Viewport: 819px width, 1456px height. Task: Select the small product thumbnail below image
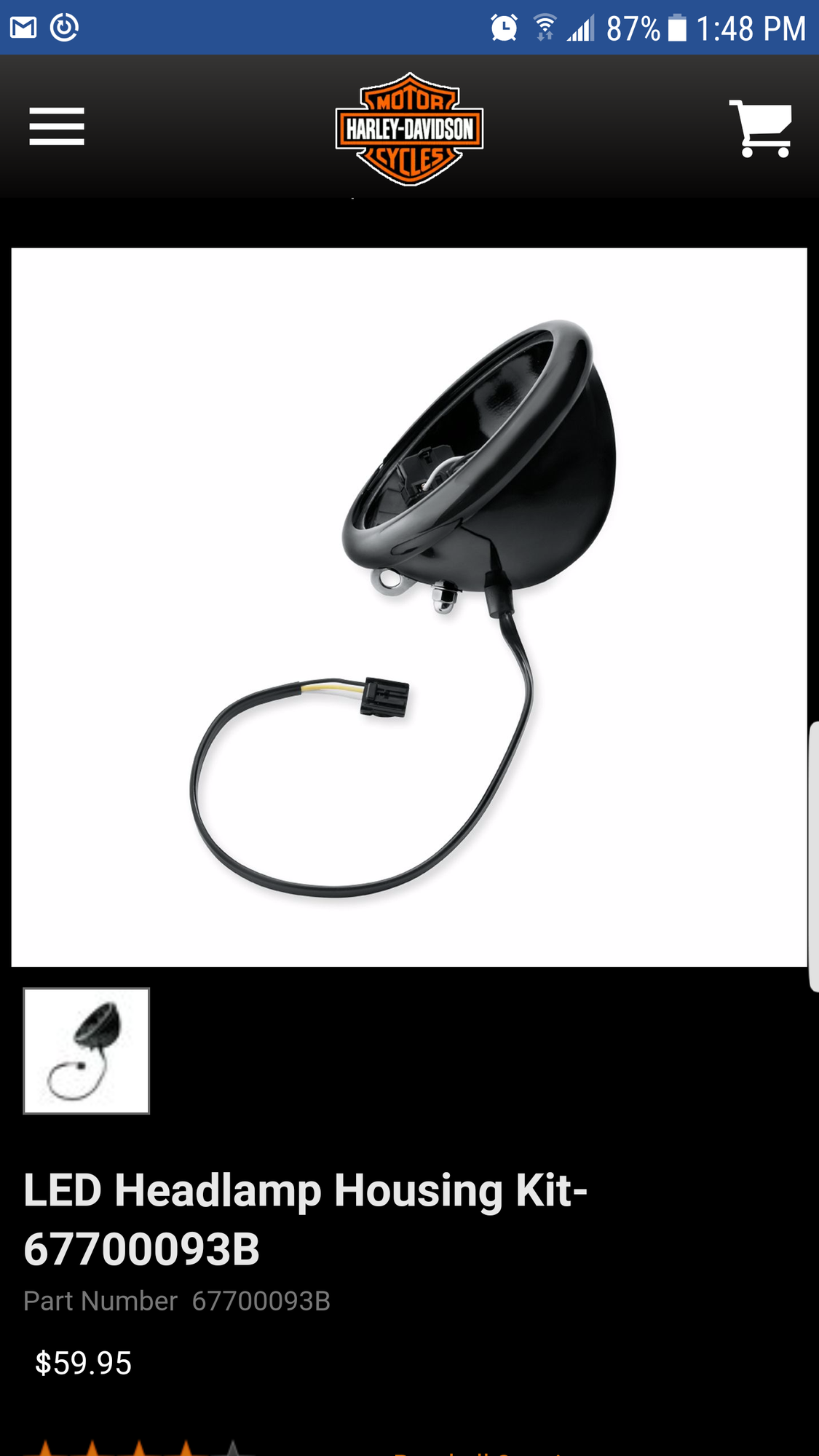(x=87, y=1051)
